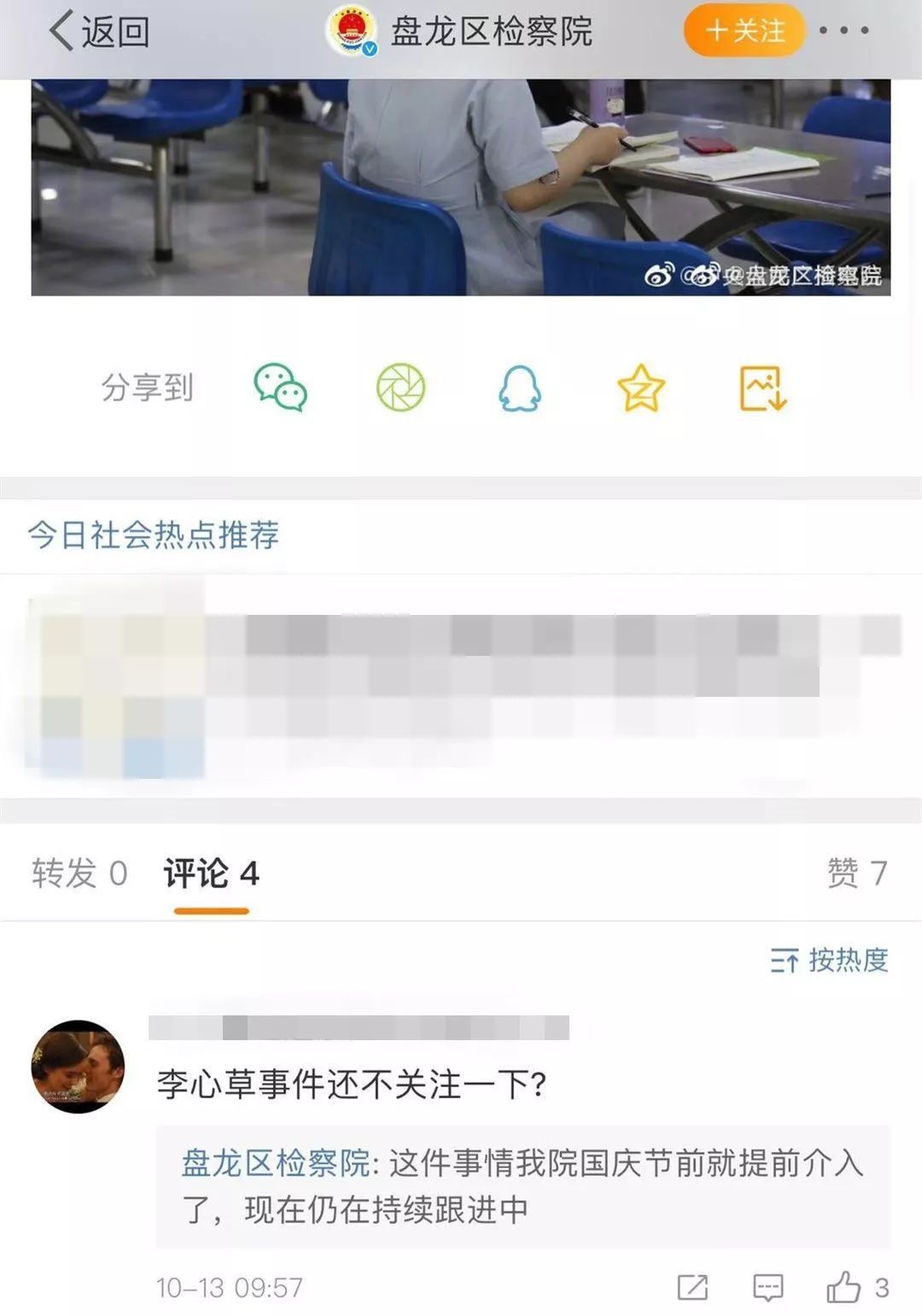Share the post to WeChat Moments
Image resolution: width=922 pixels, height=1316 pixels.
400,388
